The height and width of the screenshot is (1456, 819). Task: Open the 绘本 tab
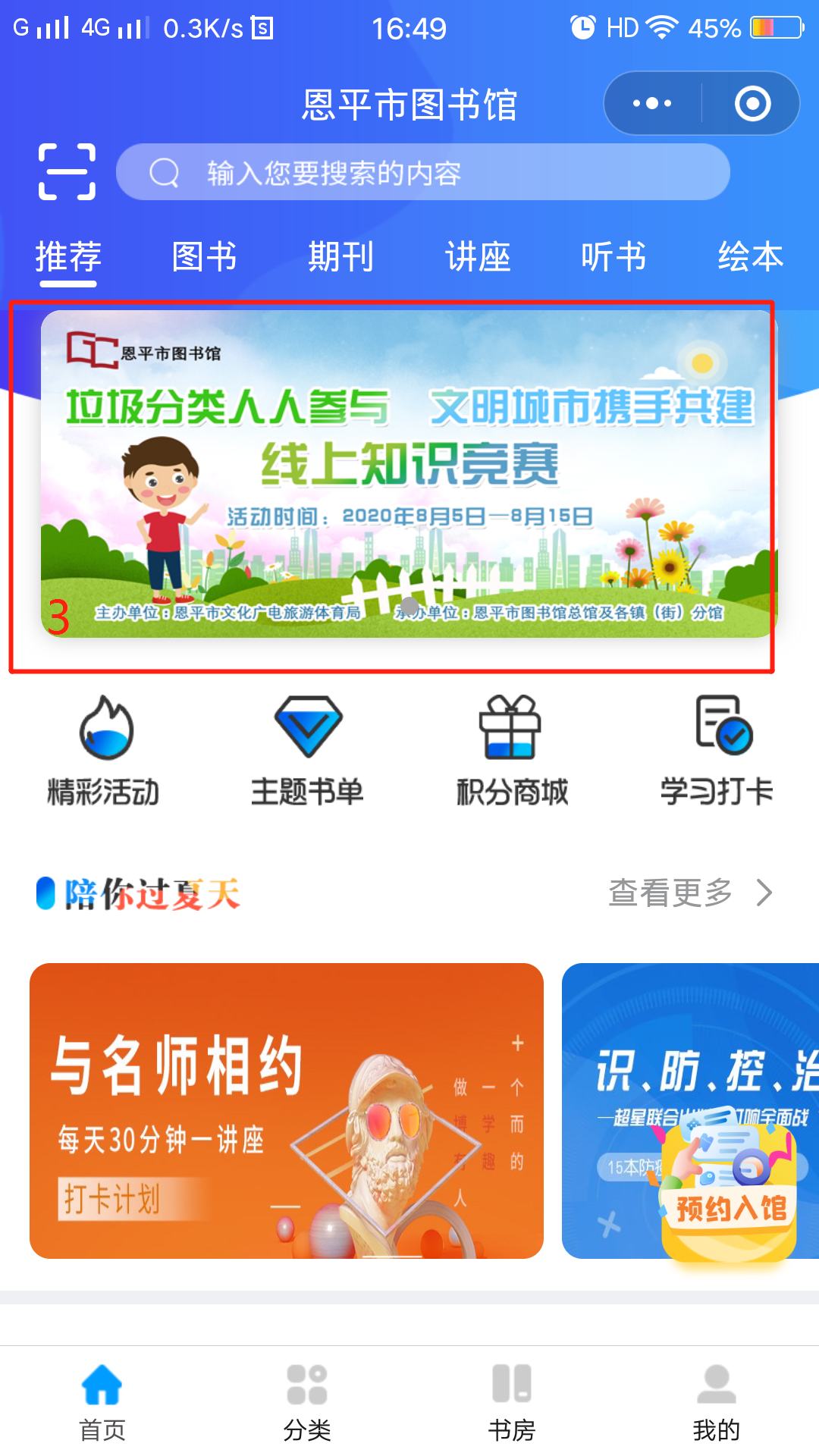click(x=750, y=256)
